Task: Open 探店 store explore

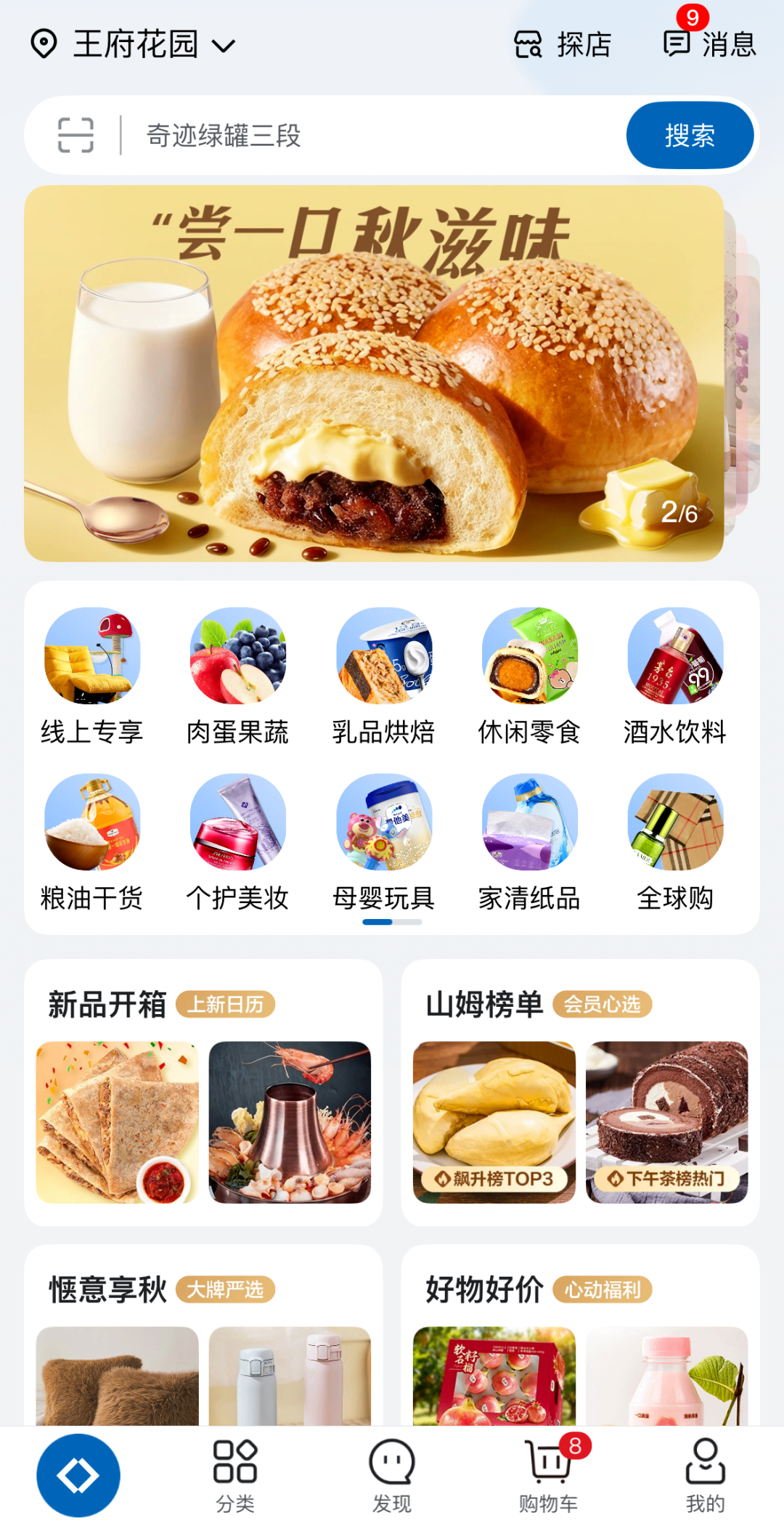Action: [563, 45]
